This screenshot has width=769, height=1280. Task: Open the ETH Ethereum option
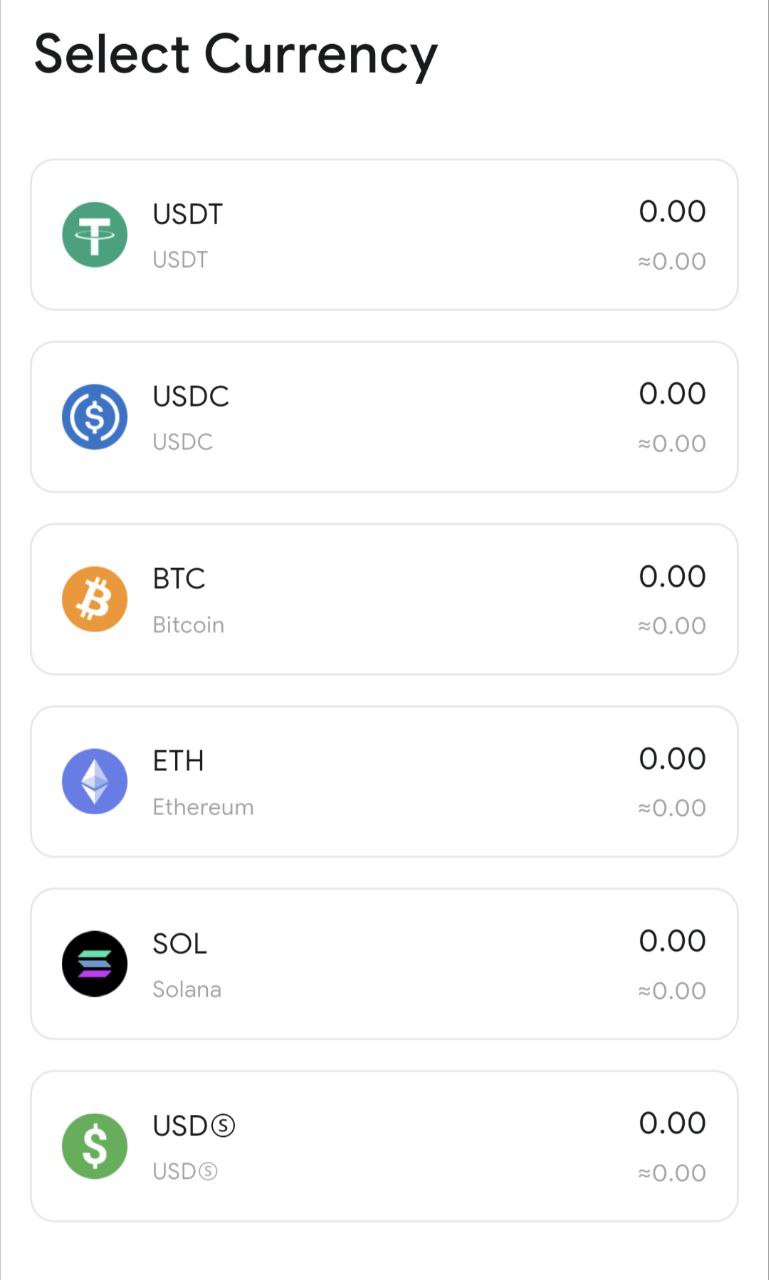pos(384,781)
